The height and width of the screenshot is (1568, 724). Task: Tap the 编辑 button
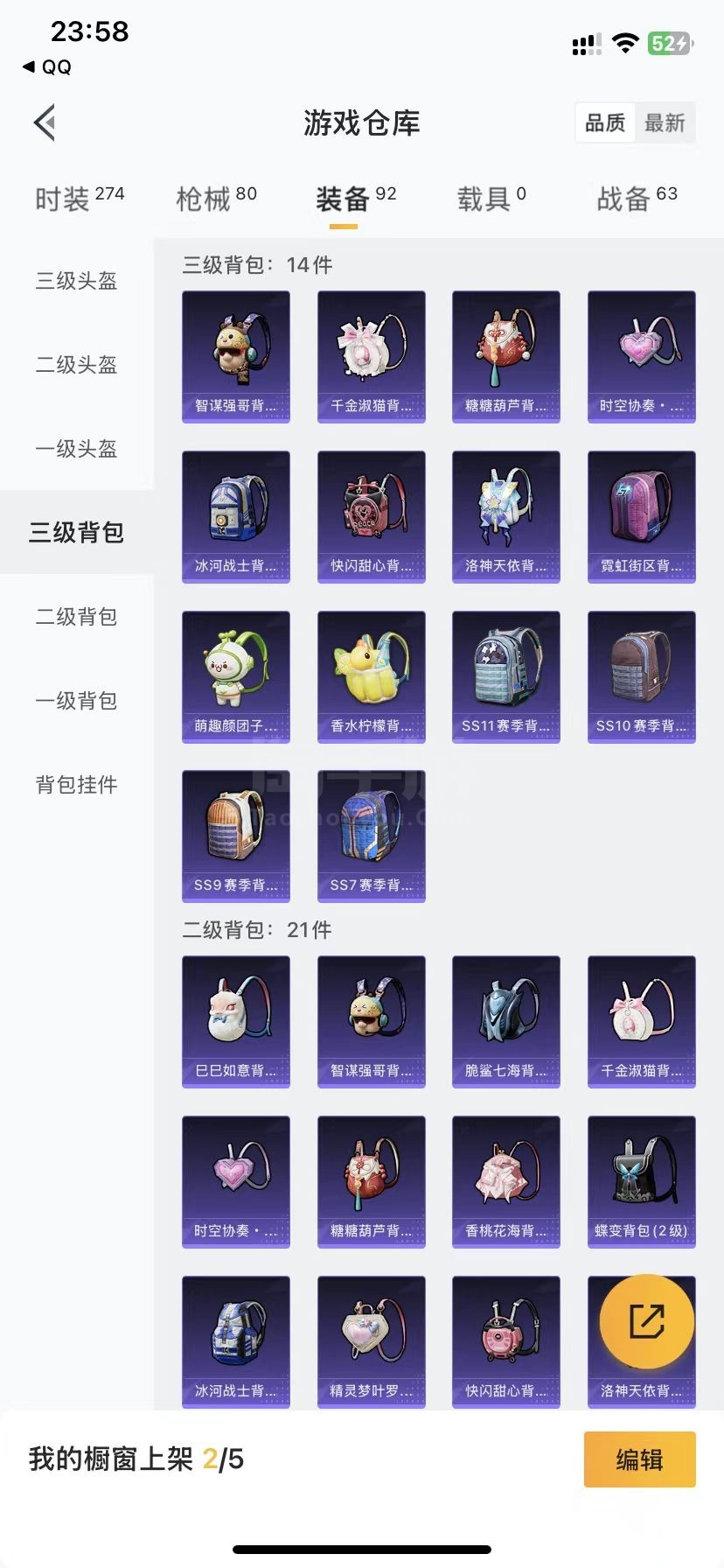639,1459
